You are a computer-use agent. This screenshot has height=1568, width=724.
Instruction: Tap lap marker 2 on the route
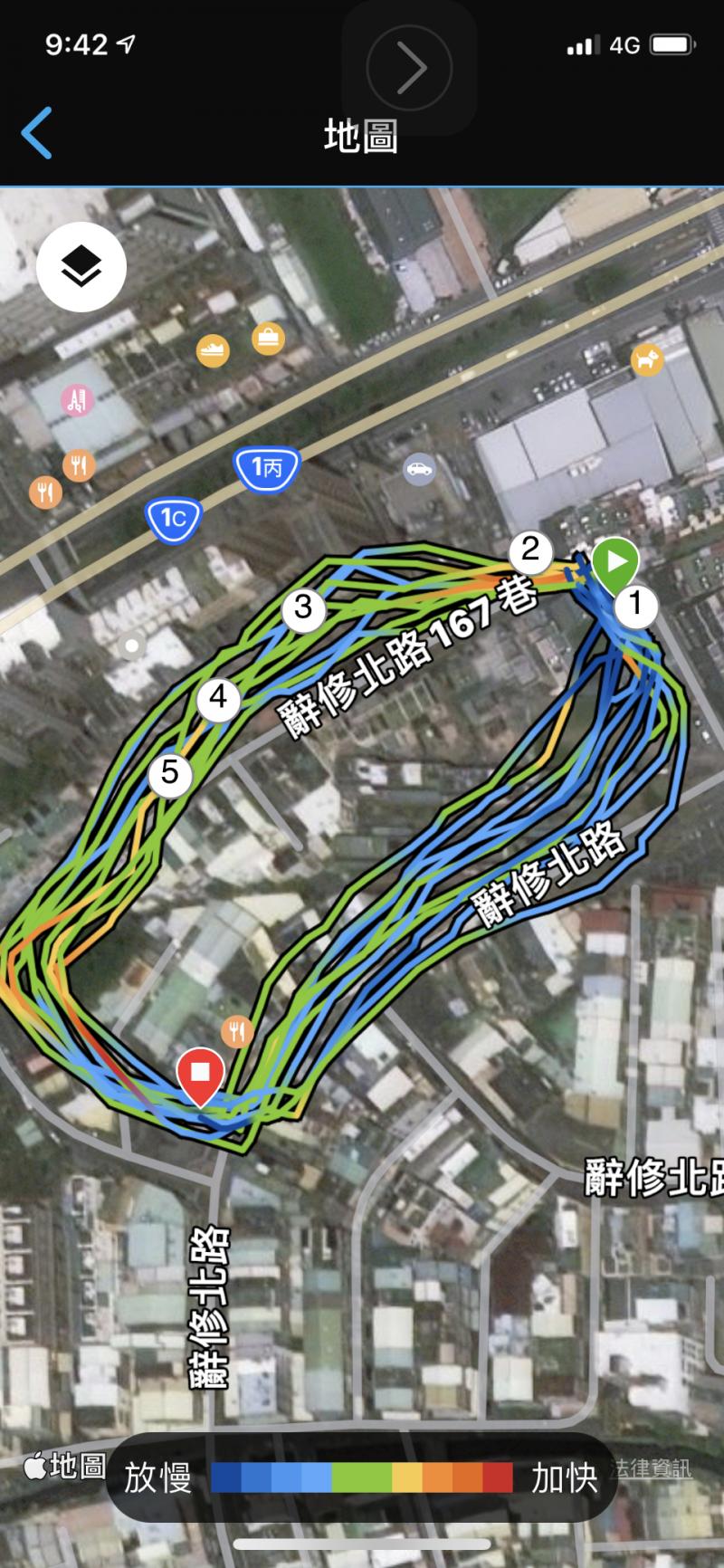(x=530, y=550)
